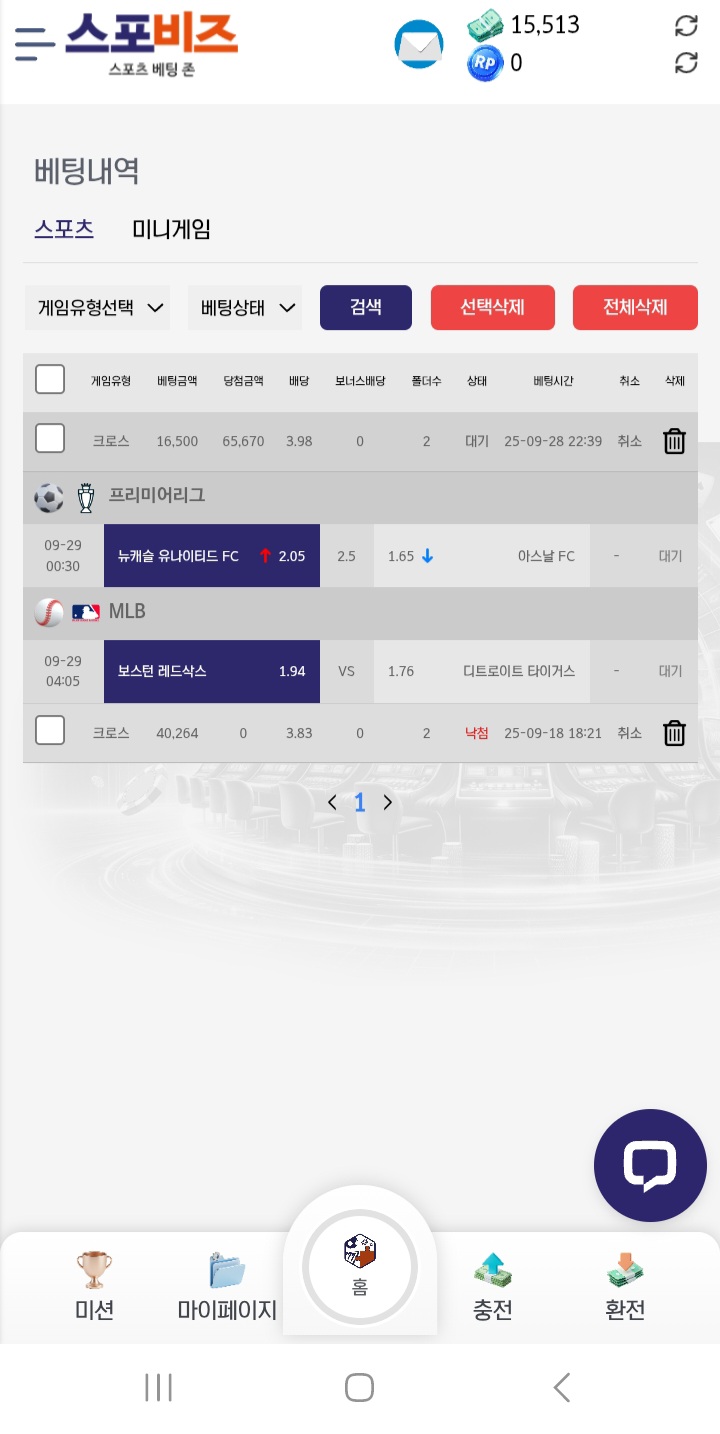Expand the 게임유형선택 dropdown
This screenshot has width=720, height=1434.
coord(98,308)
